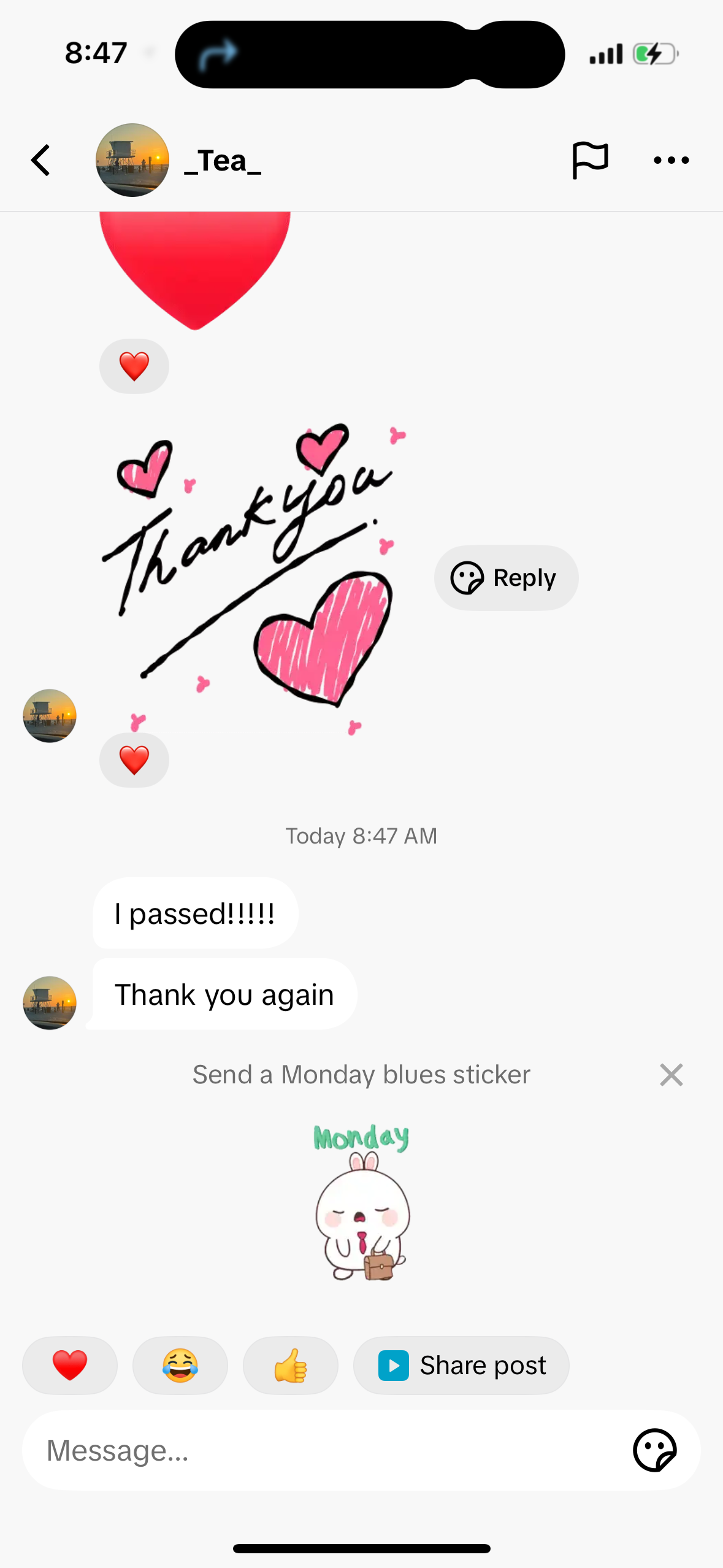Send the suggested Monday bunny sticker
This screenshot has width=723, height=1568.
pyautogui.click(x=362, y=1202)
